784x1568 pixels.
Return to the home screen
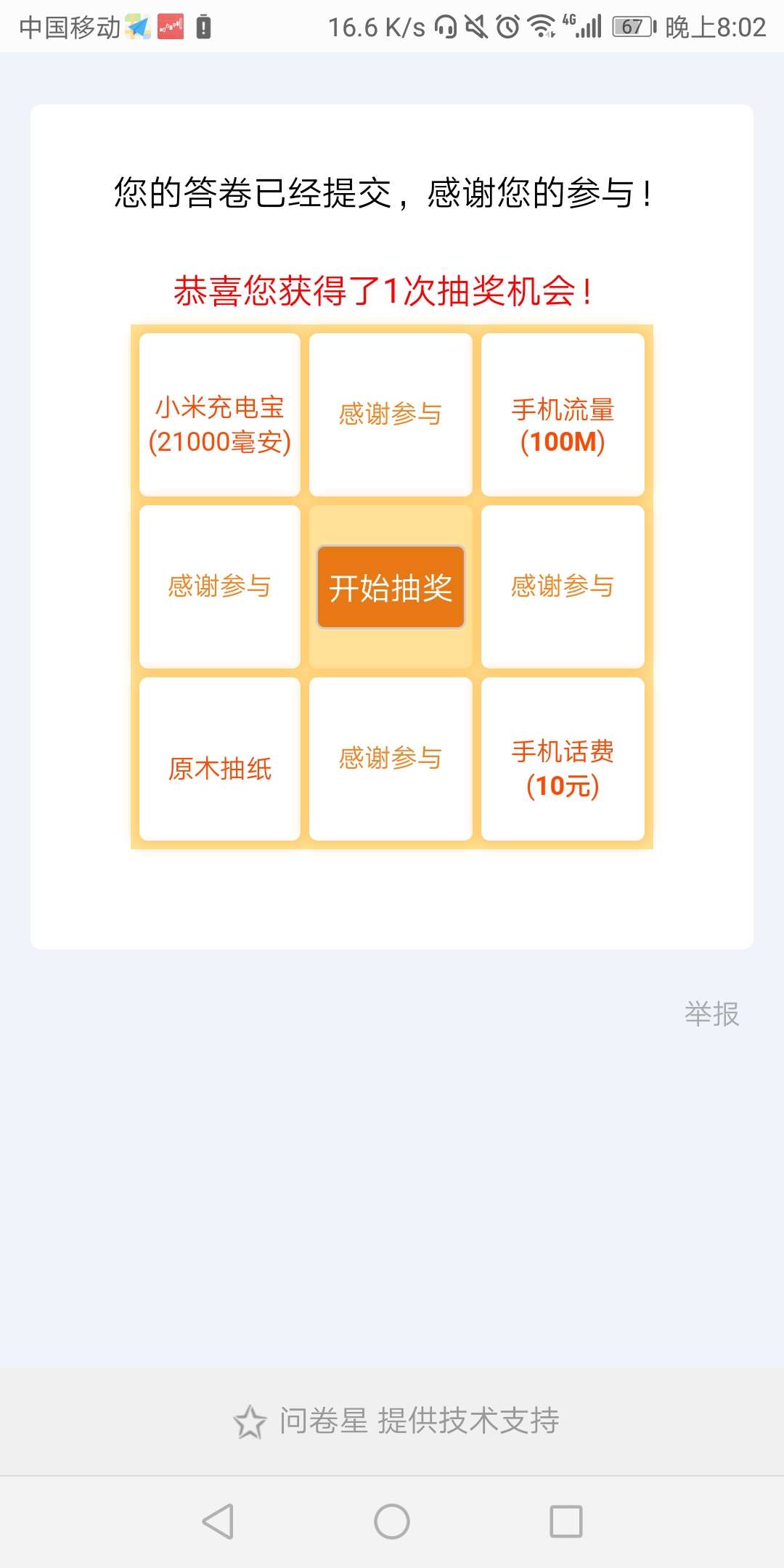(x=392, y=1522)
